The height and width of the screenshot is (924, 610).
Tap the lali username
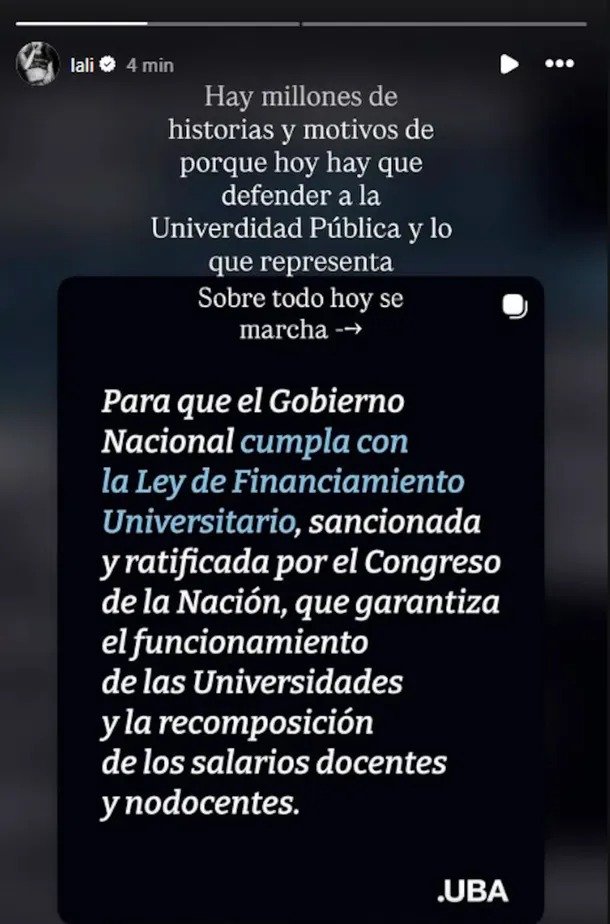[x=82, y=65]
